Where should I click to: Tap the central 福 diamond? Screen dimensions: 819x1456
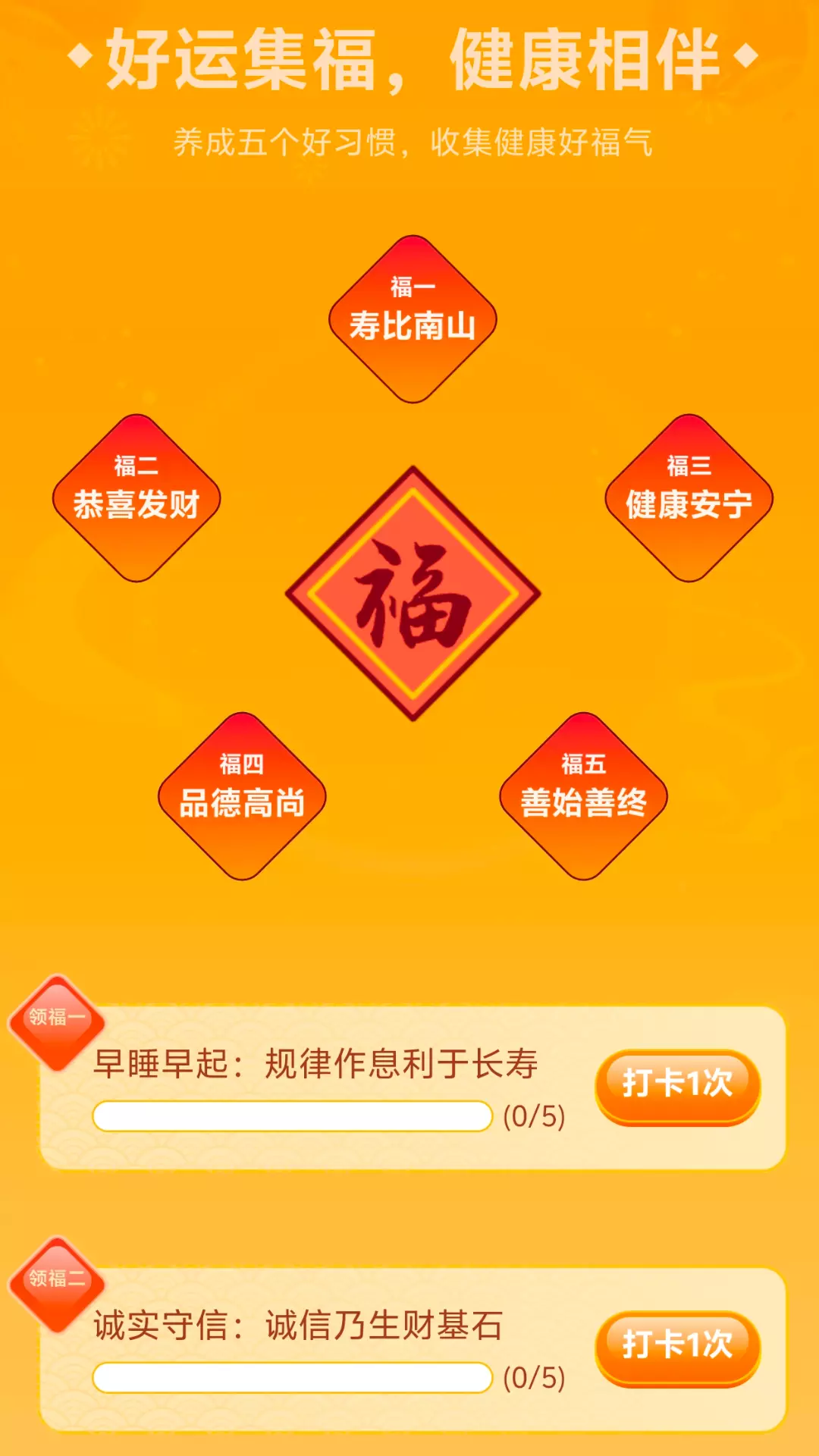(x=413, y=594)
